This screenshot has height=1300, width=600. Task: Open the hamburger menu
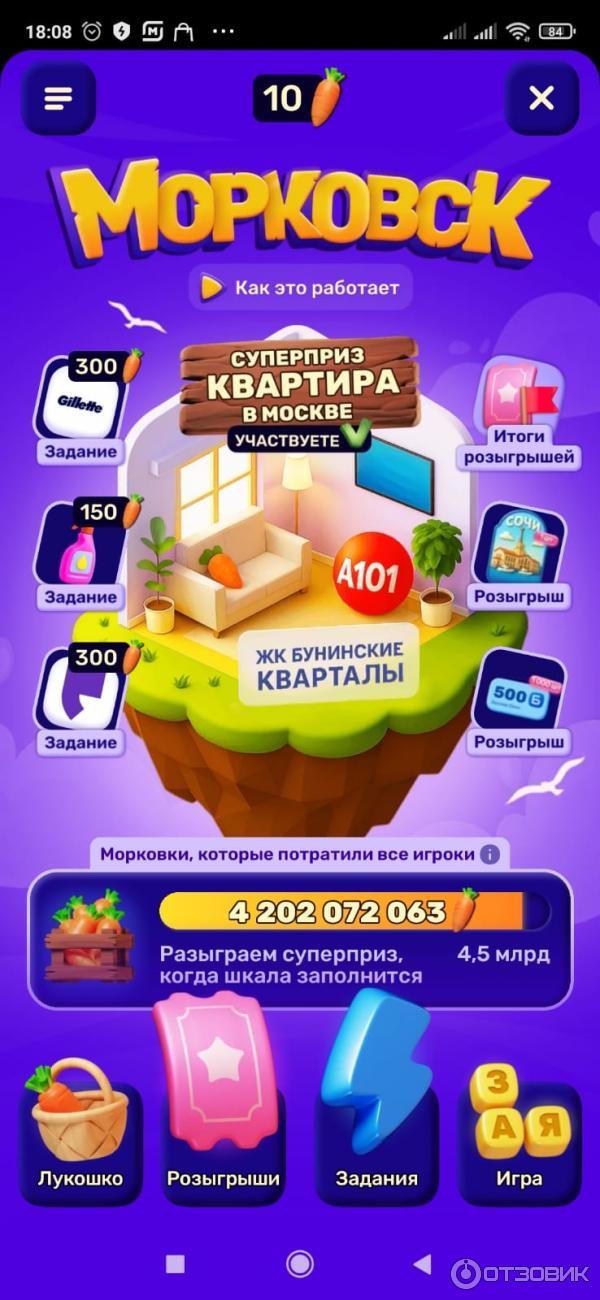tap(58, 98)
